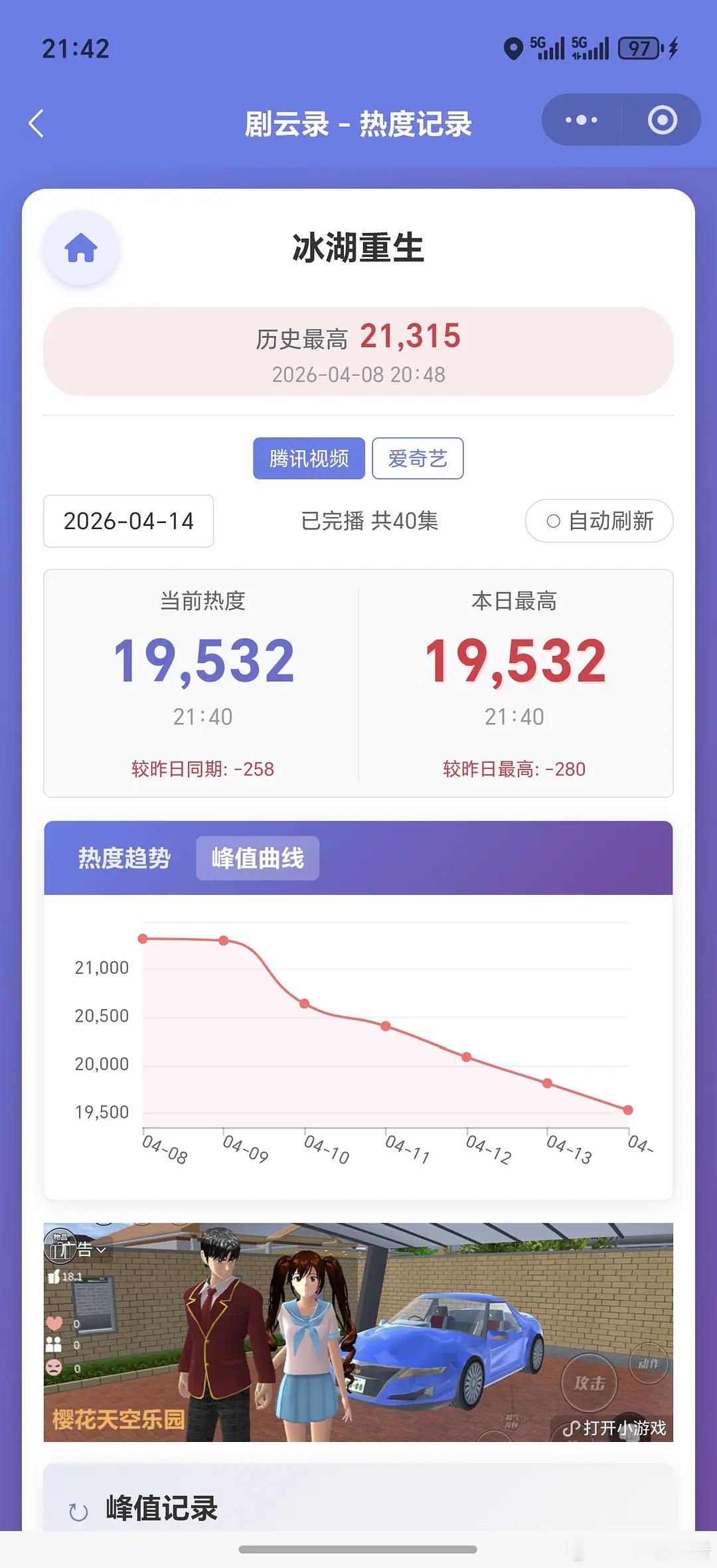The width and height of the screenshot is (717, 1568).
Task: Switch to the 热度趋势 tab
Action: tap(123, 858)
